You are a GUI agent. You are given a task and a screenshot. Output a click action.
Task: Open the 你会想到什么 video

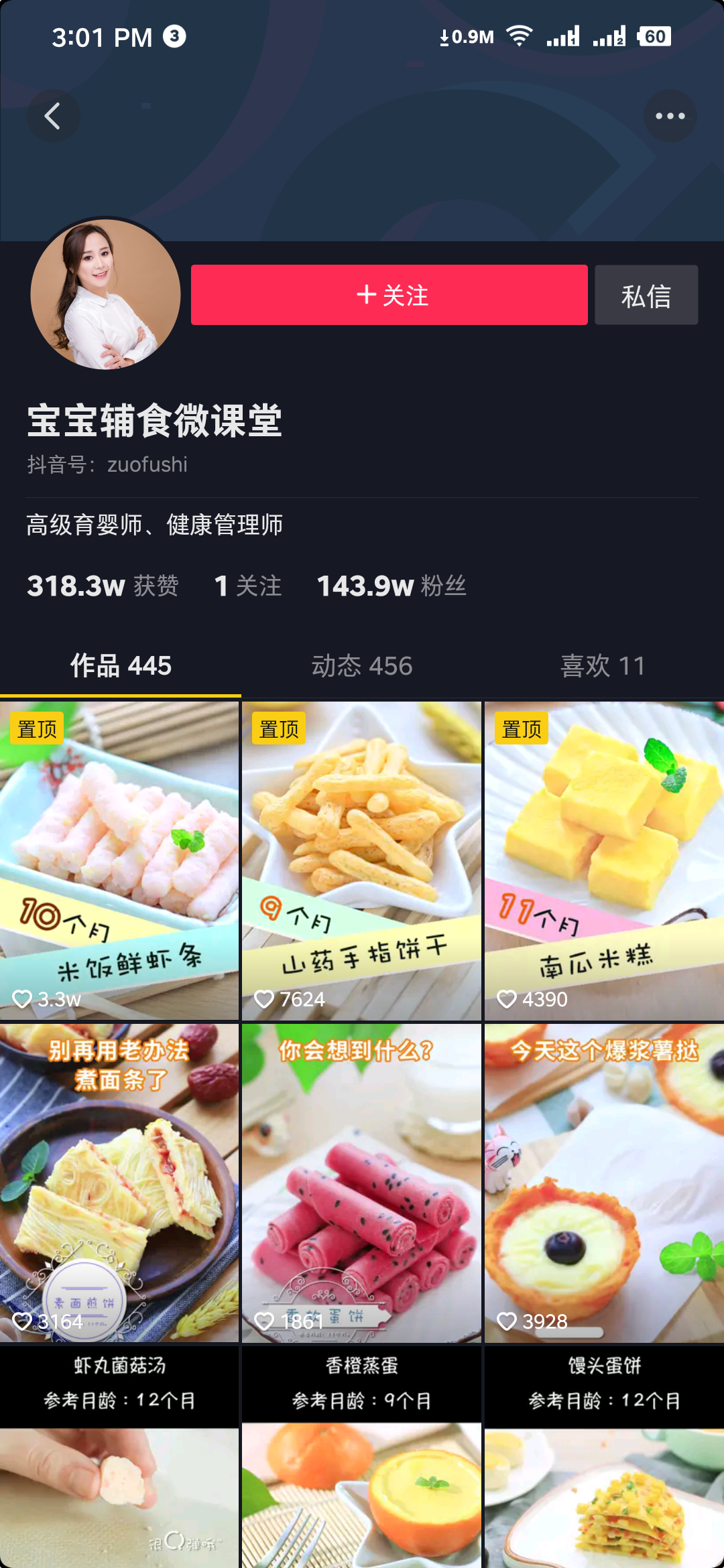click(x=362, y=1183)
